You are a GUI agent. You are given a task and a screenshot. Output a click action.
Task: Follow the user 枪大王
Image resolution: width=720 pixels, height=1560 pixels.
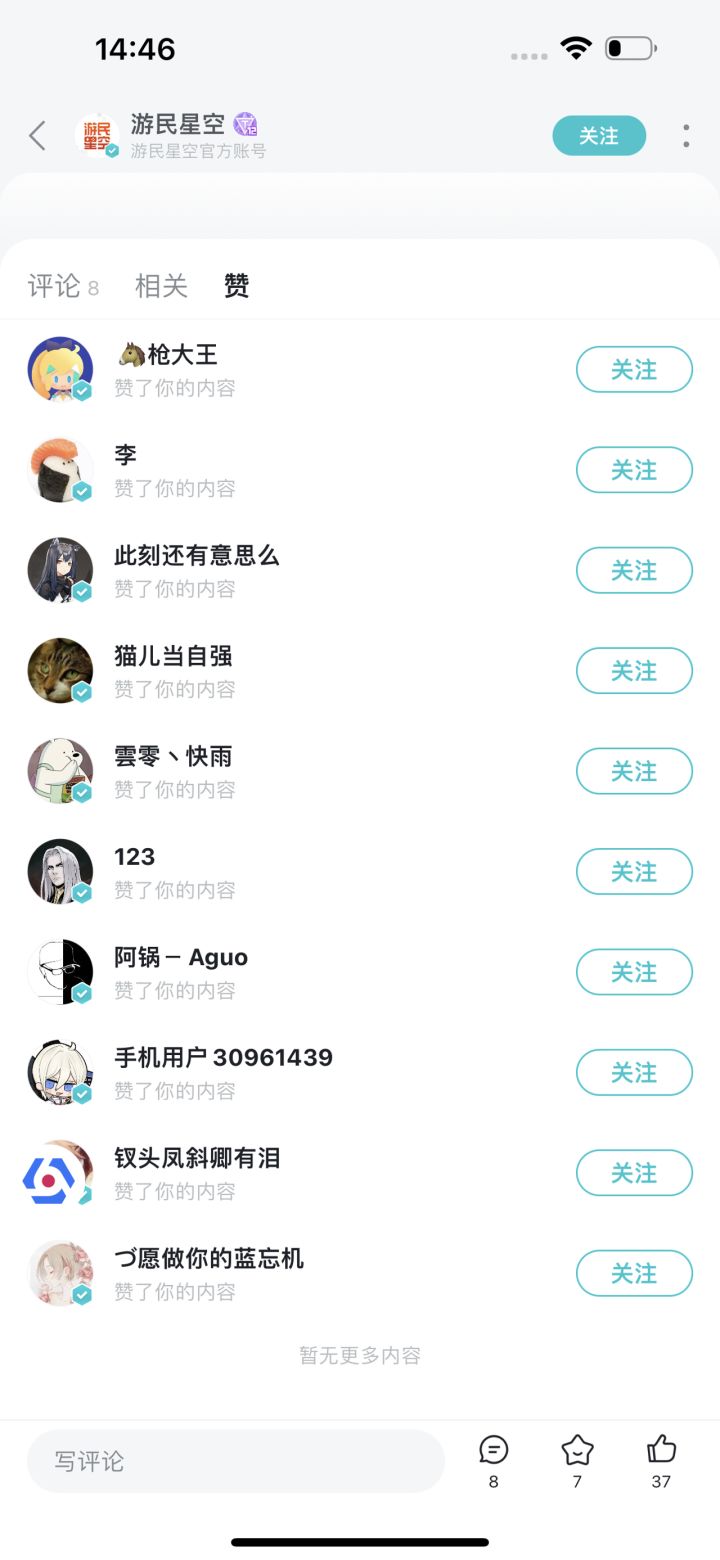pos(634,370)
